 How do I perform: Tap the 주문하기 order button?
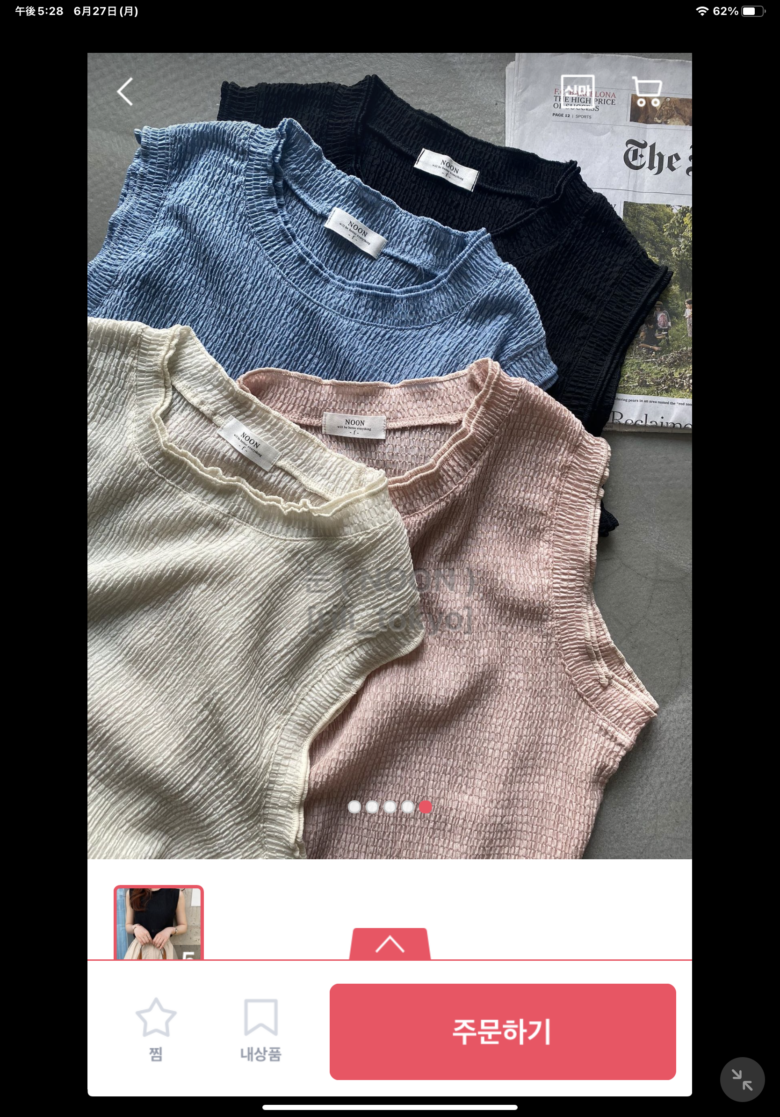tap(502, 1031)
